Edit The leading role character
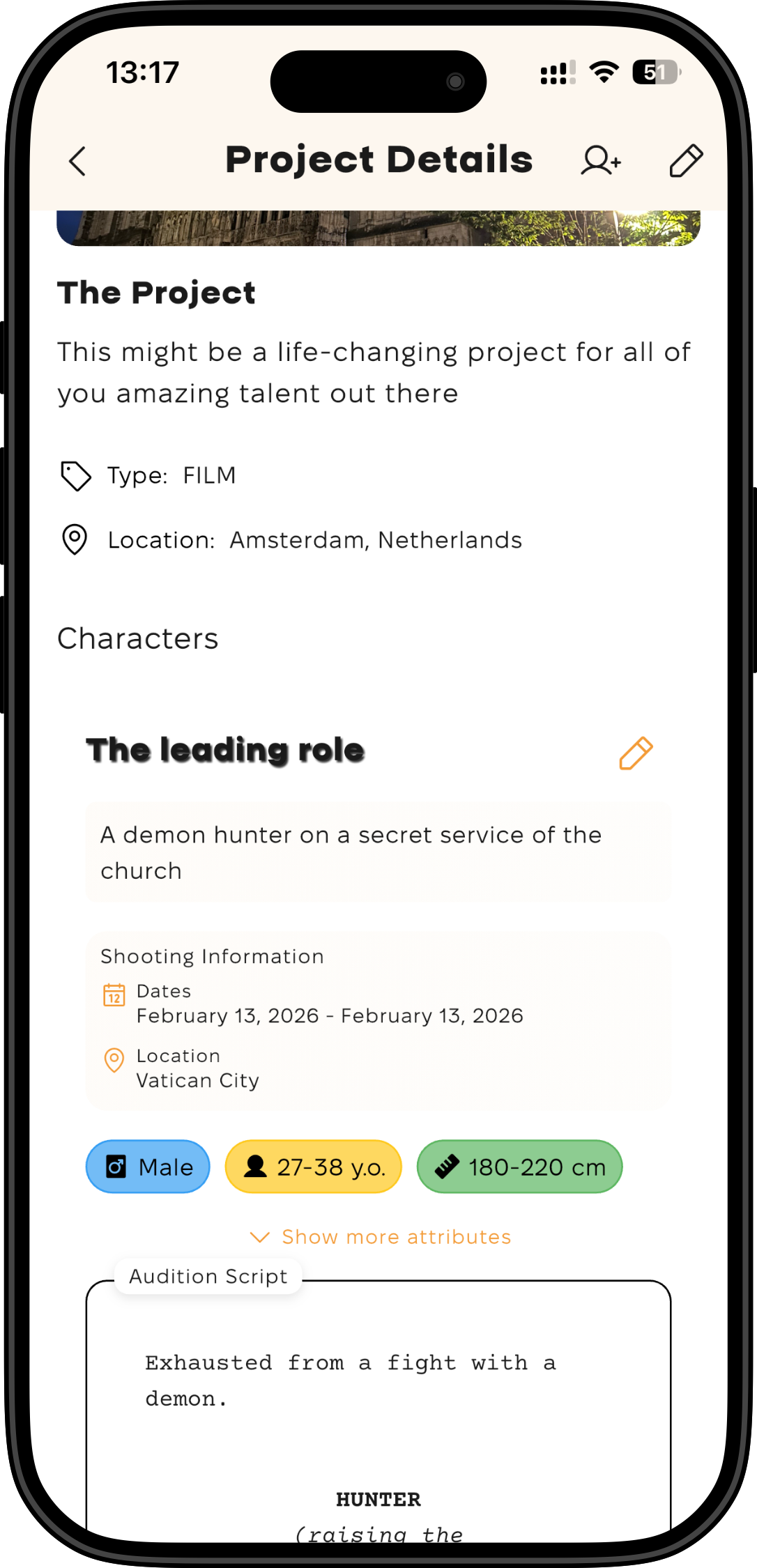Viewport: 757px width, 1568px height. (x=636, y=753)
